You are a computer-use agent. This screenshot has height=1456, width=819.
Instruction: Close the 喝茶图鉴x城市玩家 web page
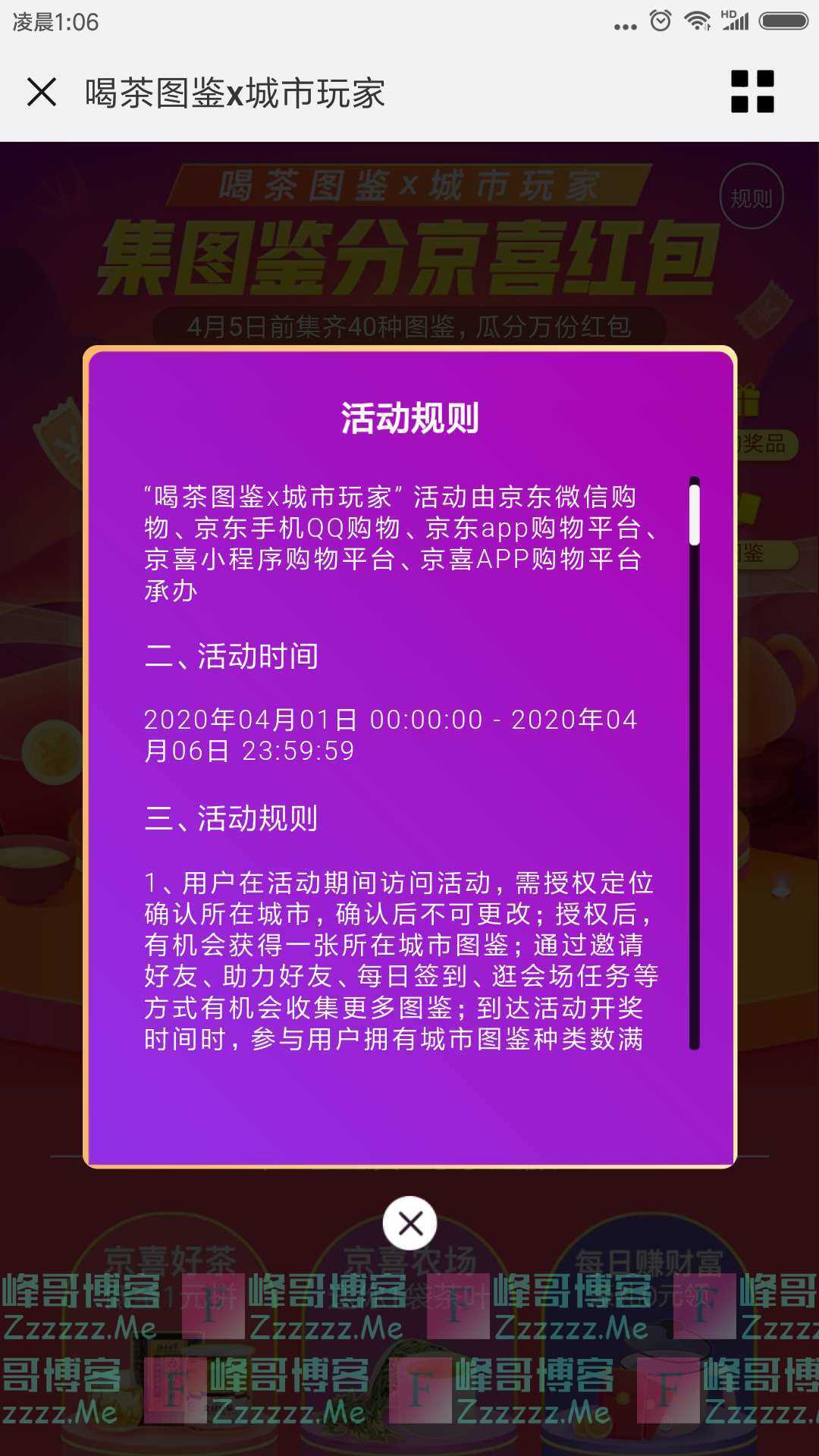[42, 93]
